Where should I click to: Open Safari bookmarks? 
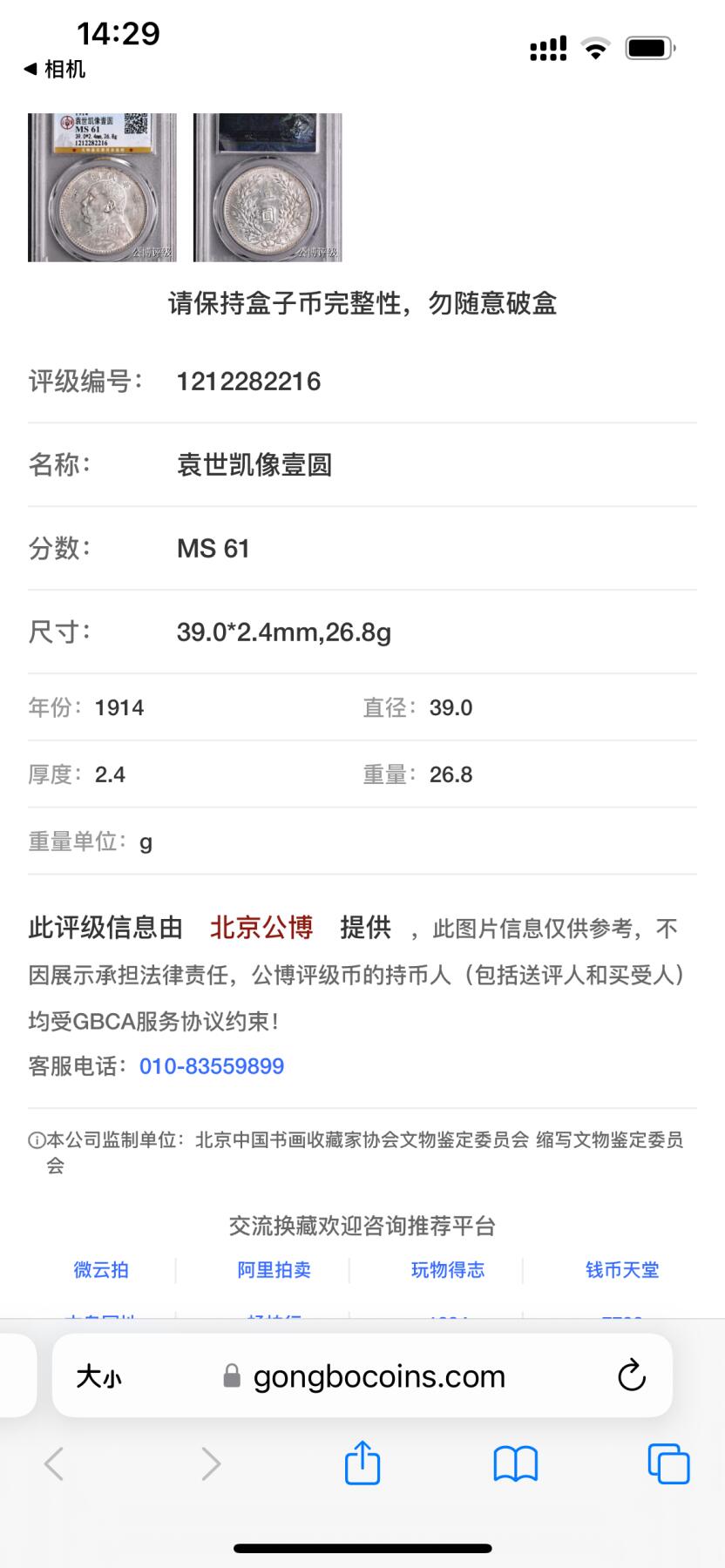[x=516, y=1463]
